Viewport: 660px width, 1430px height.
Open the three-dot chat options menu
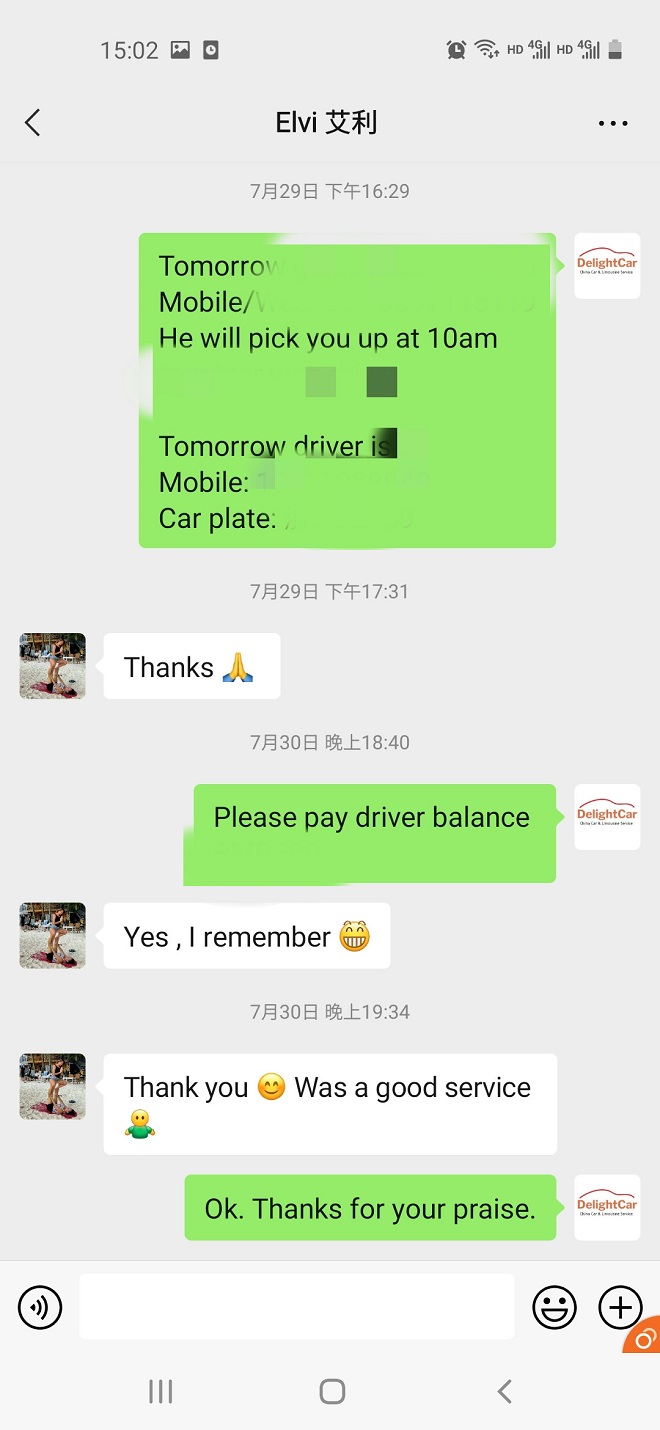613,123
